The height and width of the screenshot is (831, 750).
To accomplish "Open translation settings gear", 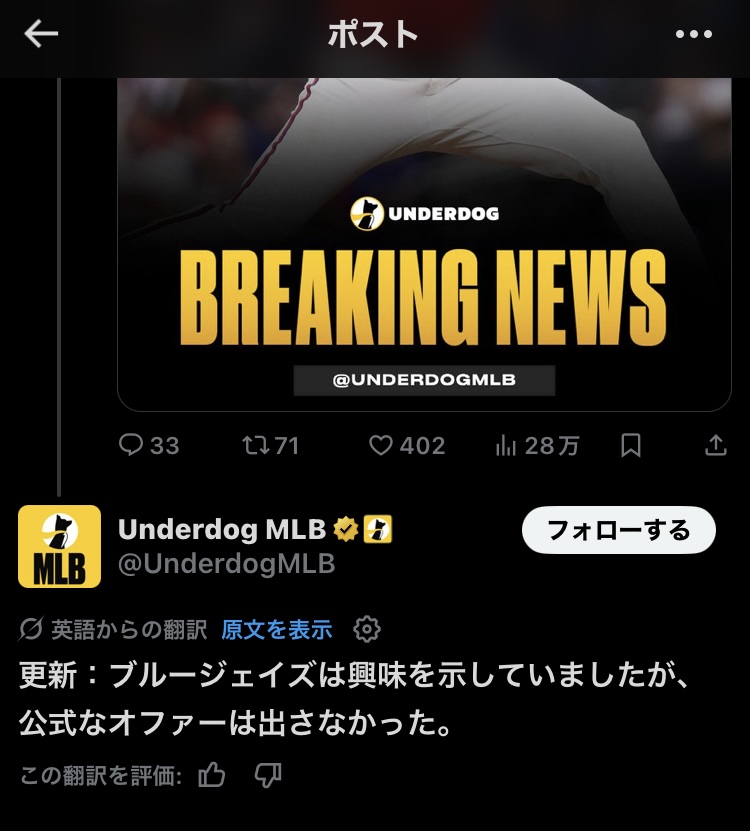I will coord(367,629).
